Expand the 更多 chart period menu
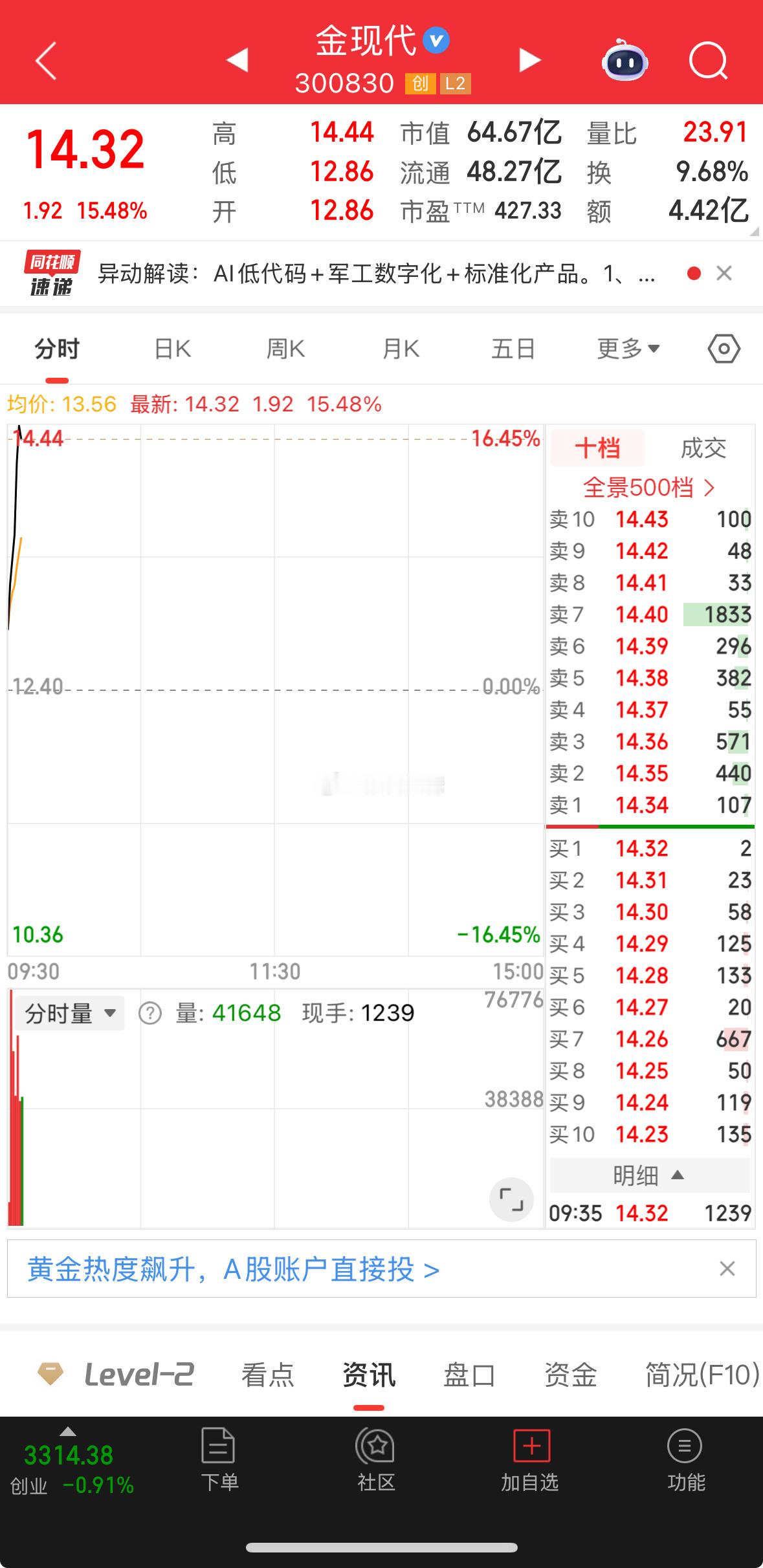 click(x=625, y=348)
